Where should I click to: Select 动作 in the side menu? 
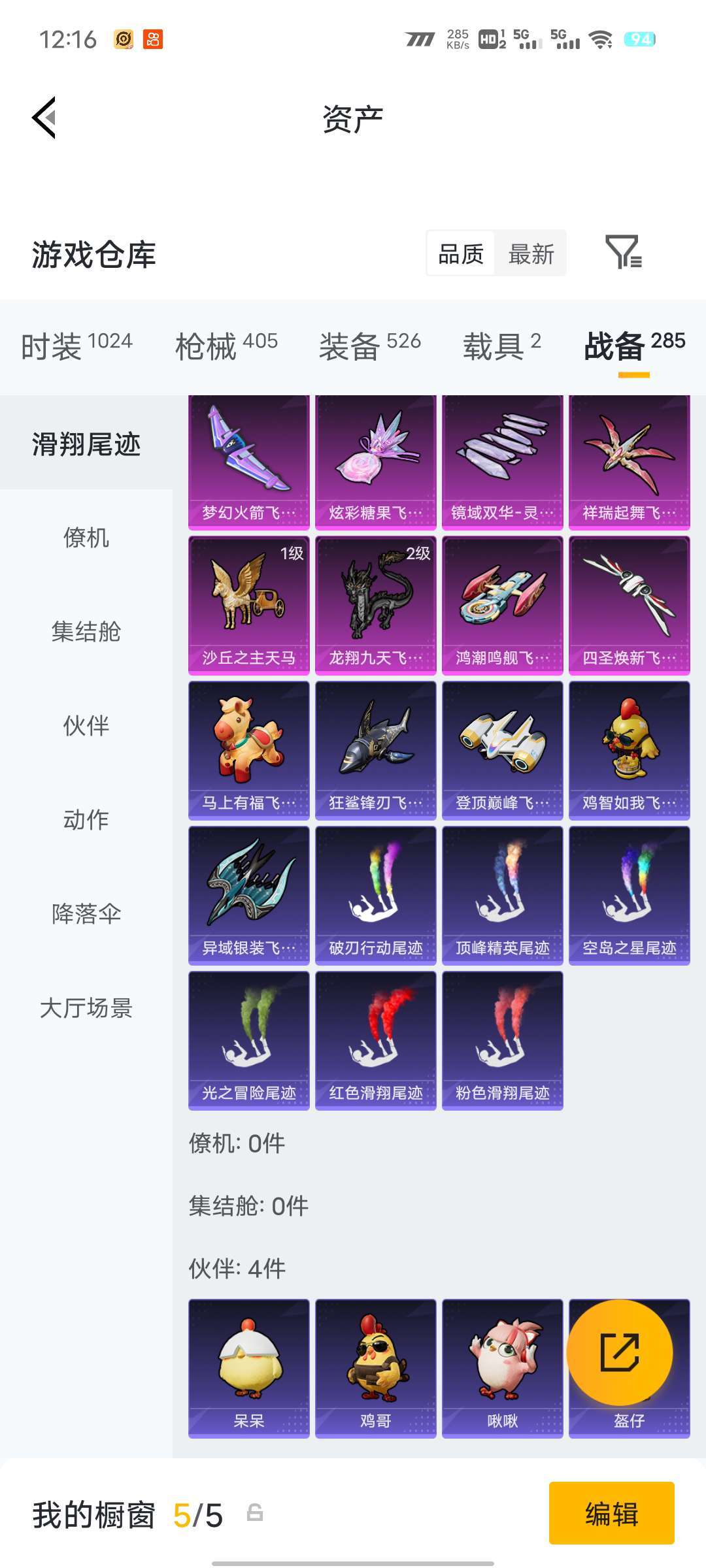click(86, 820)
